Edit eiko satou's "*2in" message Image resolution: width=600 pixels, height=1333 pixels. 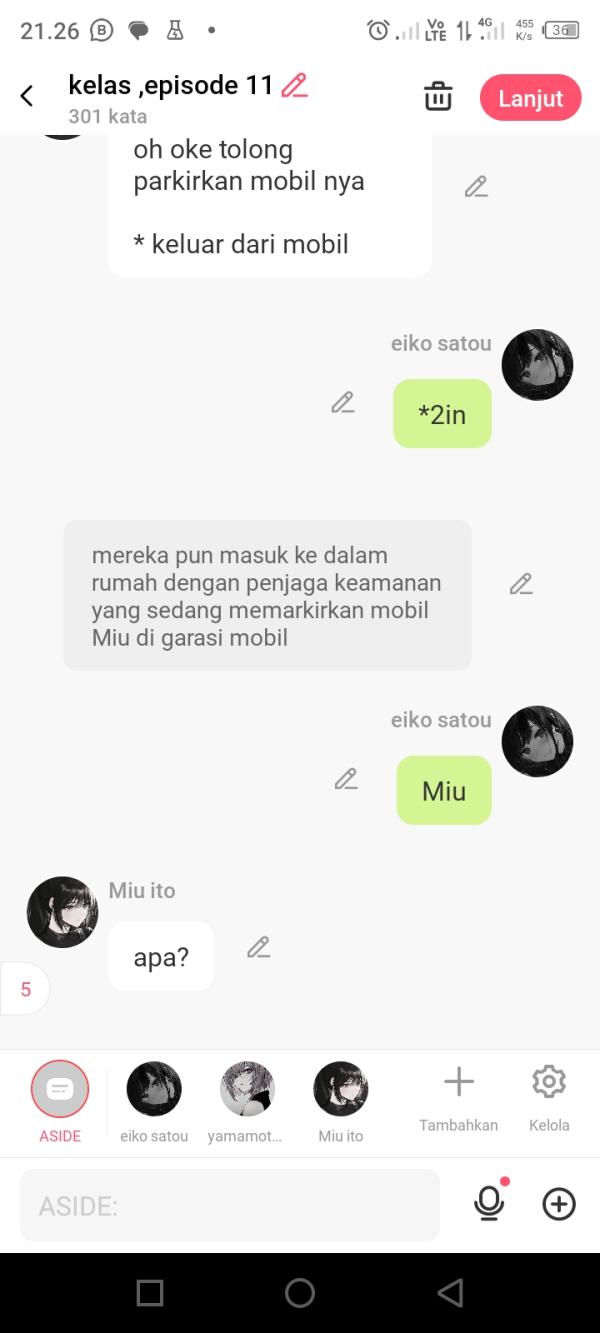(343, 403)
